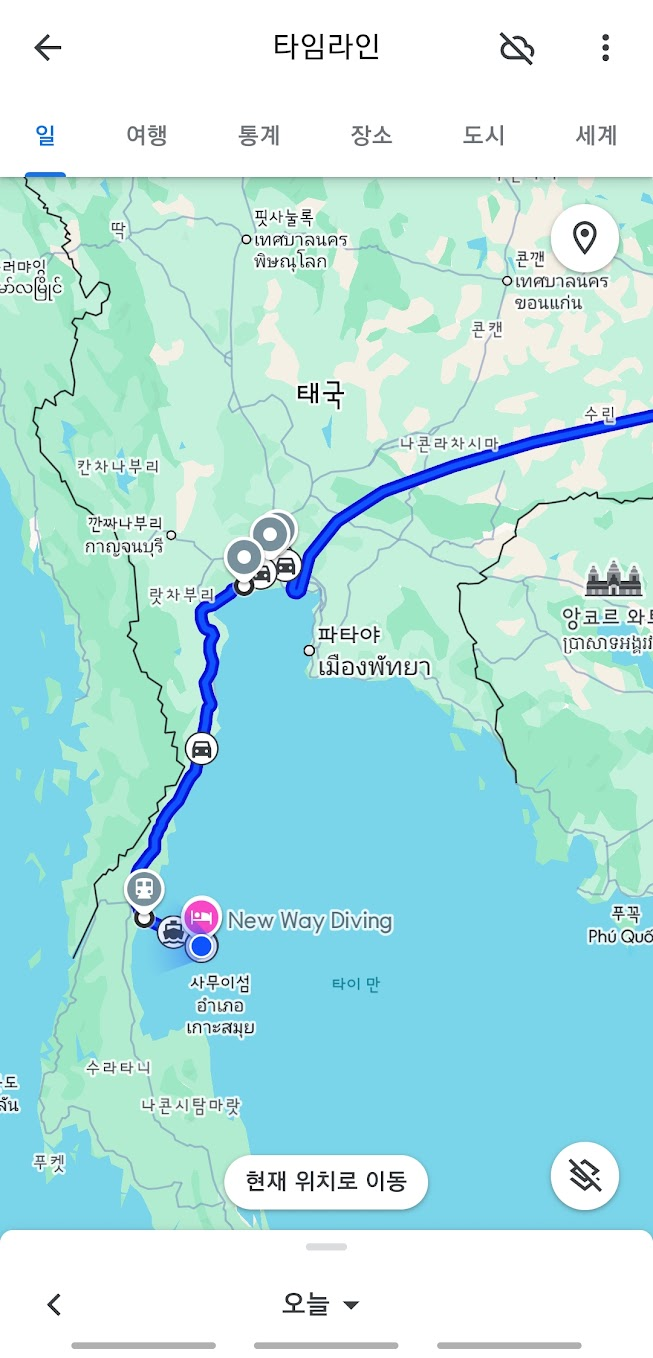Select the 일 tab

[45, 136]
